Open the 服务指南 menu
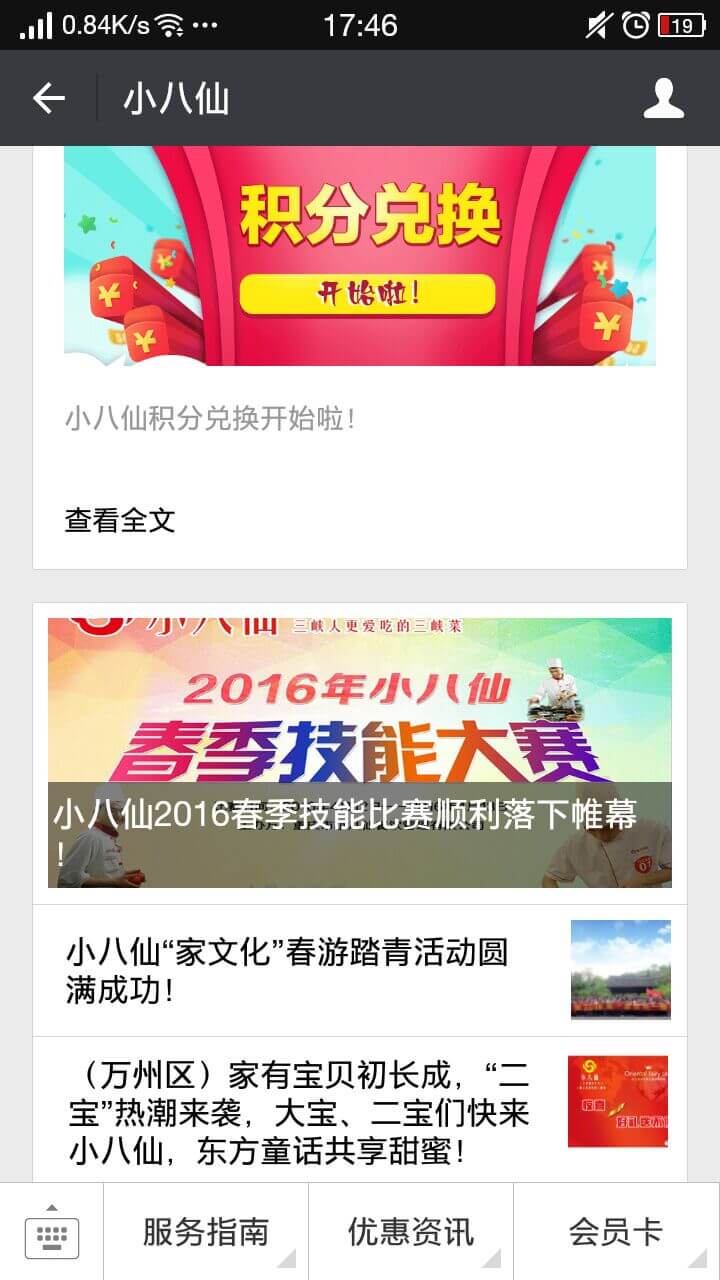This screenshot has width=720, height=1280. pos(206,1232)
